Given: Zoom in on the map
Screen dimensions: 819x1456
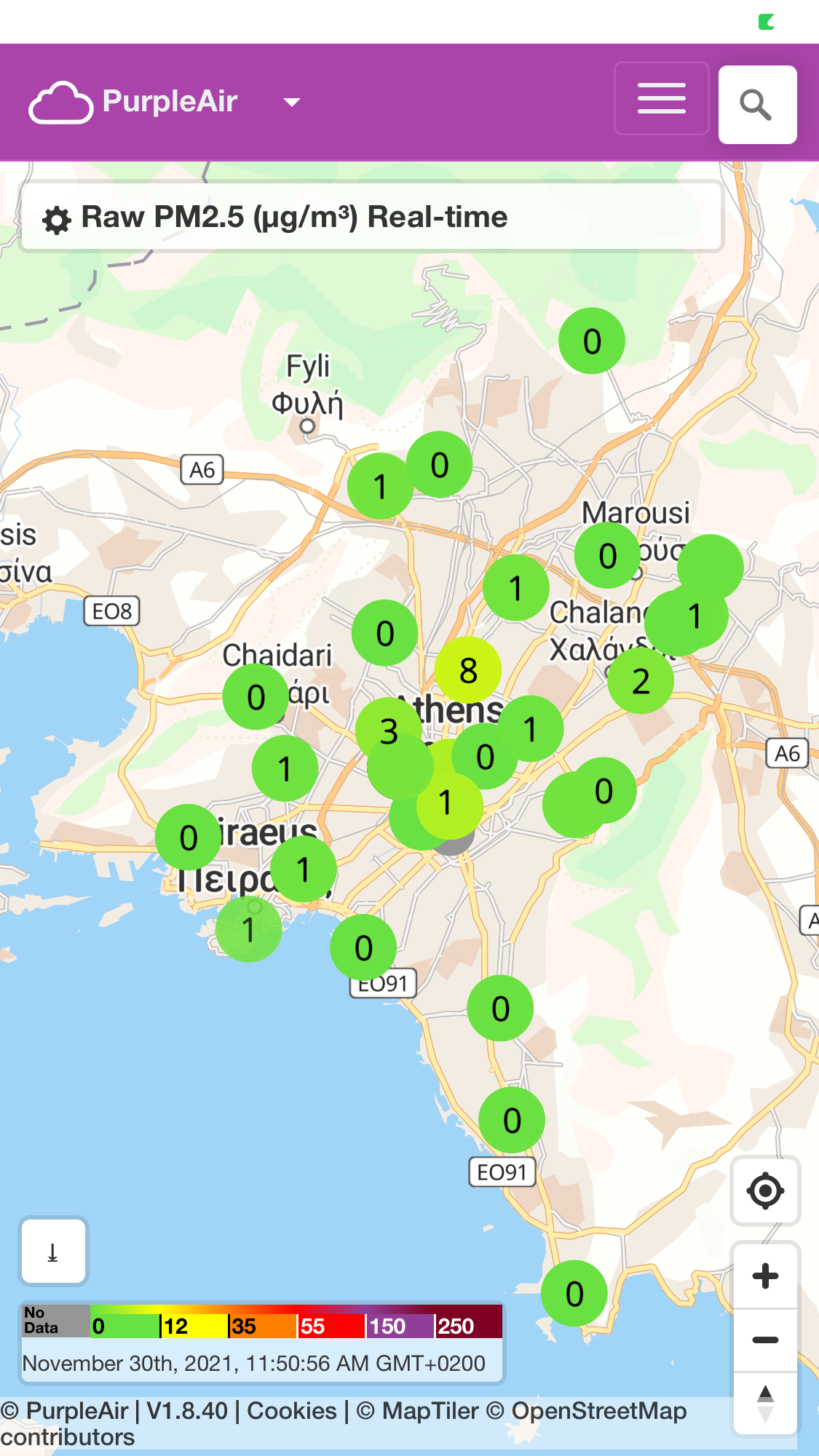Looking at the screenshot, I should (x=765, y=1276).
